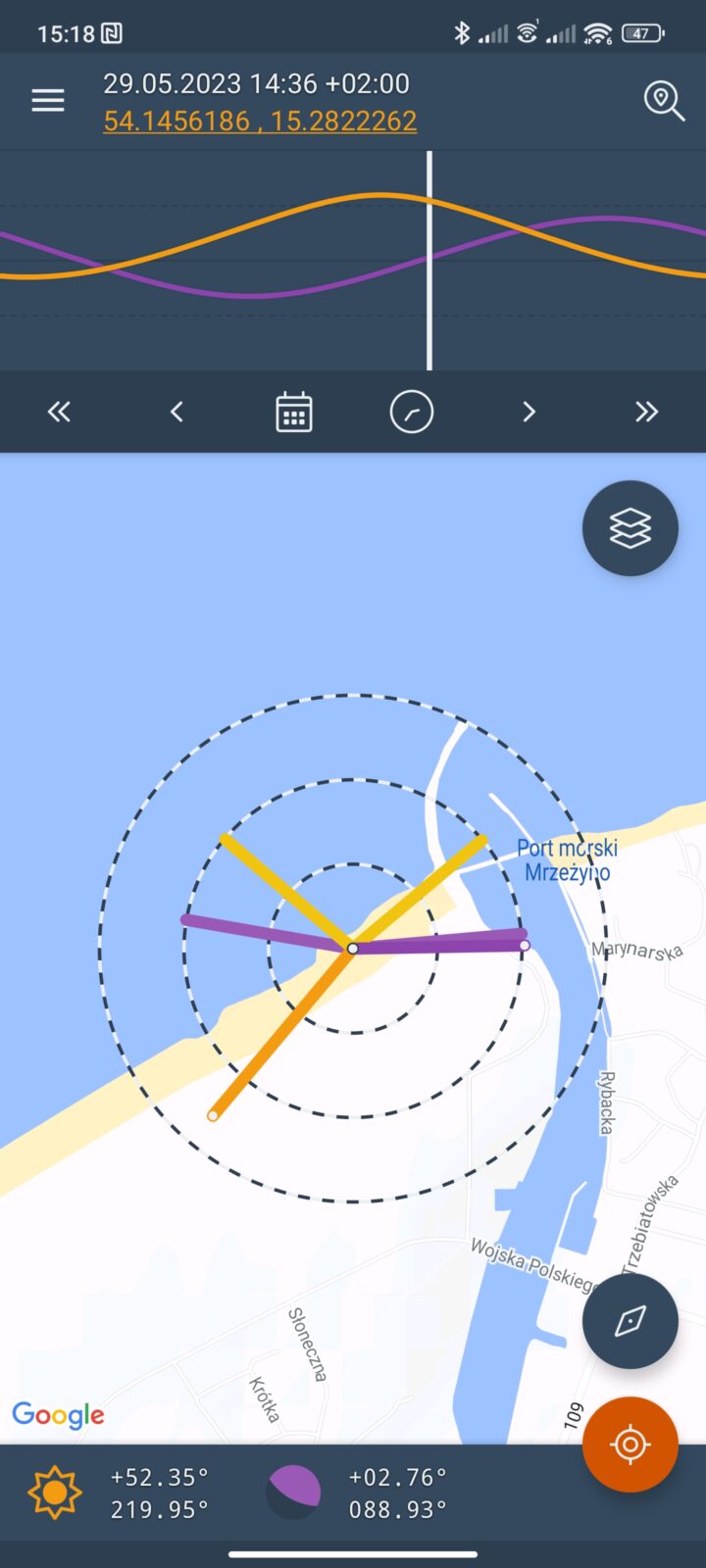
Task: Tap the compass orientation button
Action: click(x=630, y=1321)
